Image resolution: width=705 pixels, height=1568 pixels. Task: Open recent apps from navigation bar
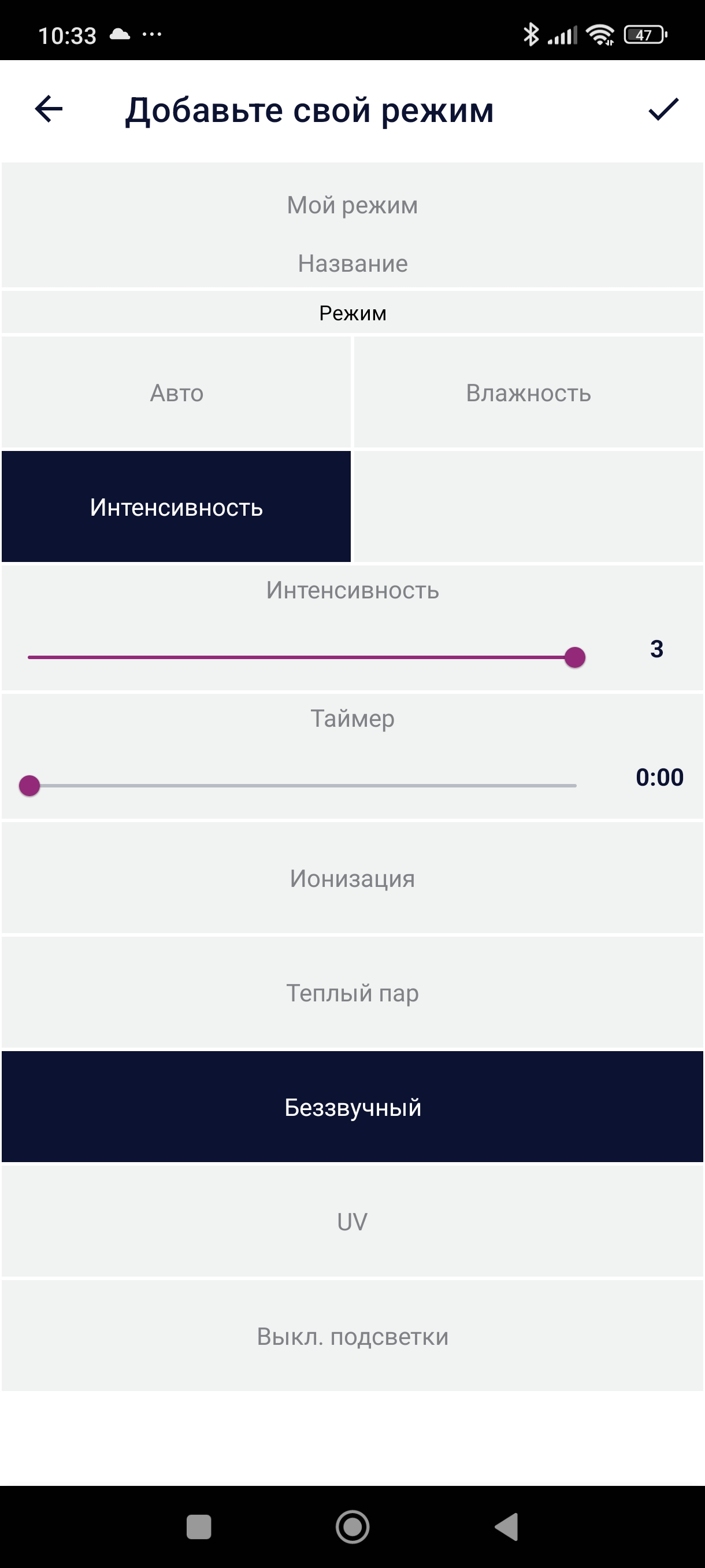198,1526
